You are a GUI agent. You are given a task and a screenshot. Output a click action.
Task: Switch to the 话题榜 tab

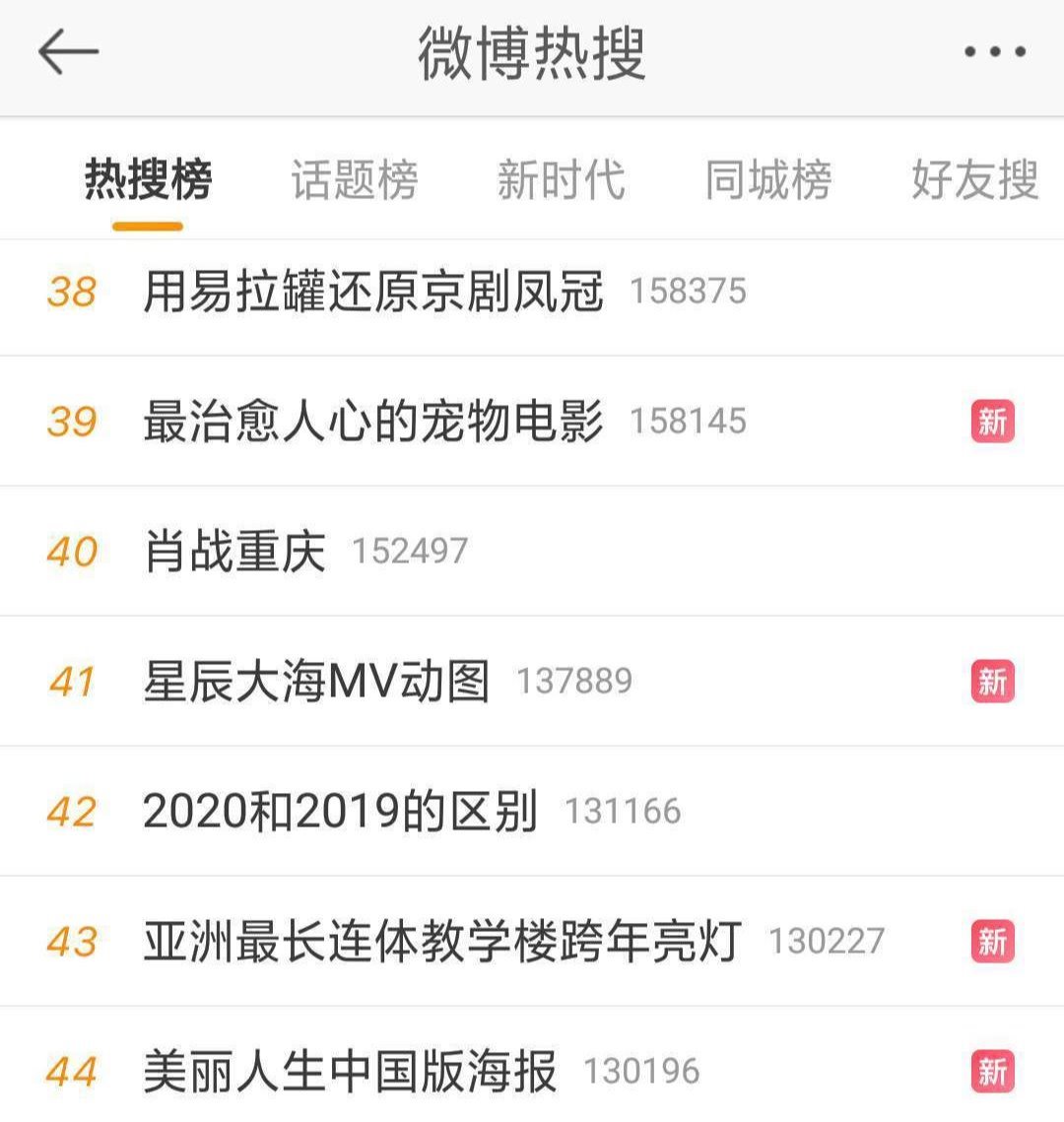pos(355,180)
